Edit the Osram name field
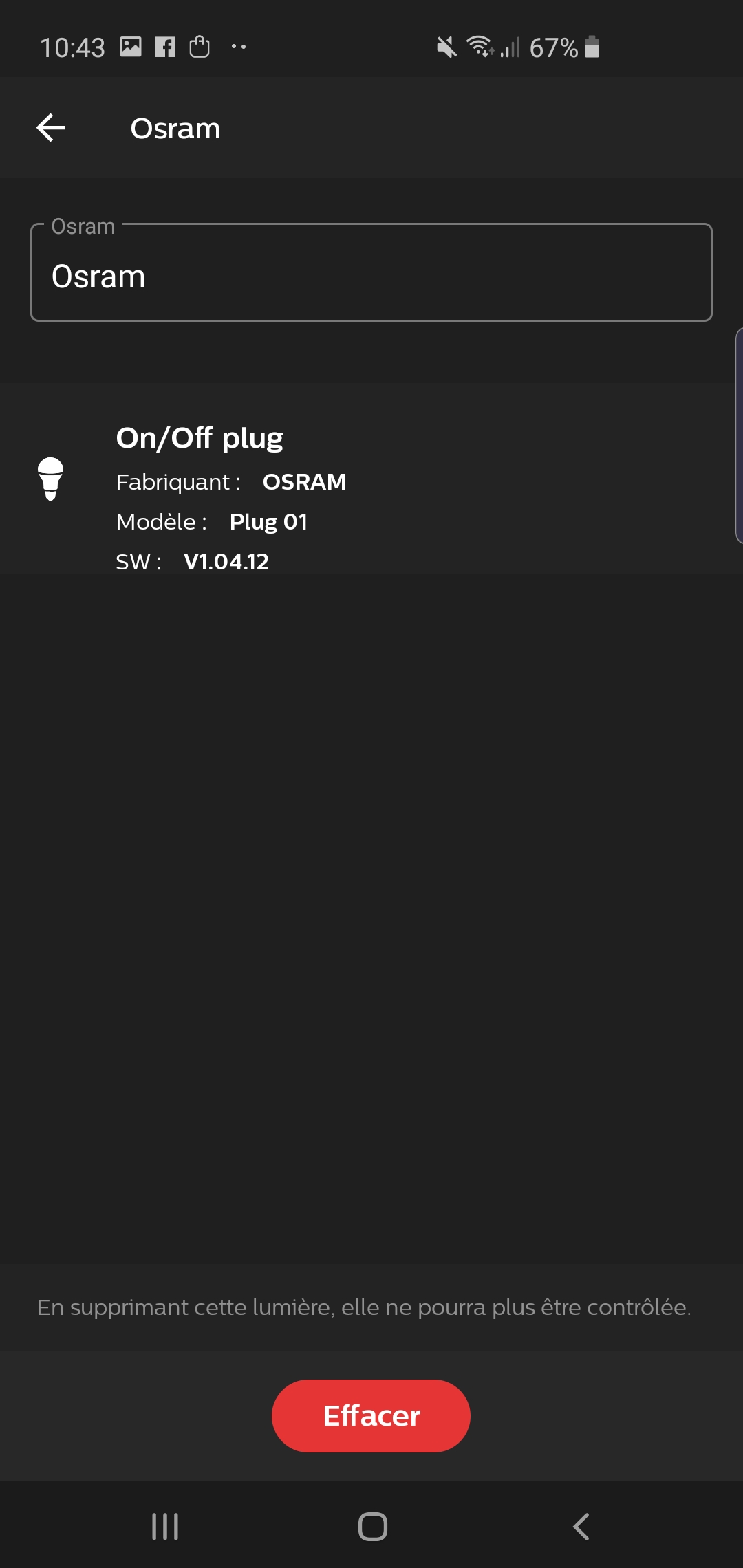 tap(371, 275)
